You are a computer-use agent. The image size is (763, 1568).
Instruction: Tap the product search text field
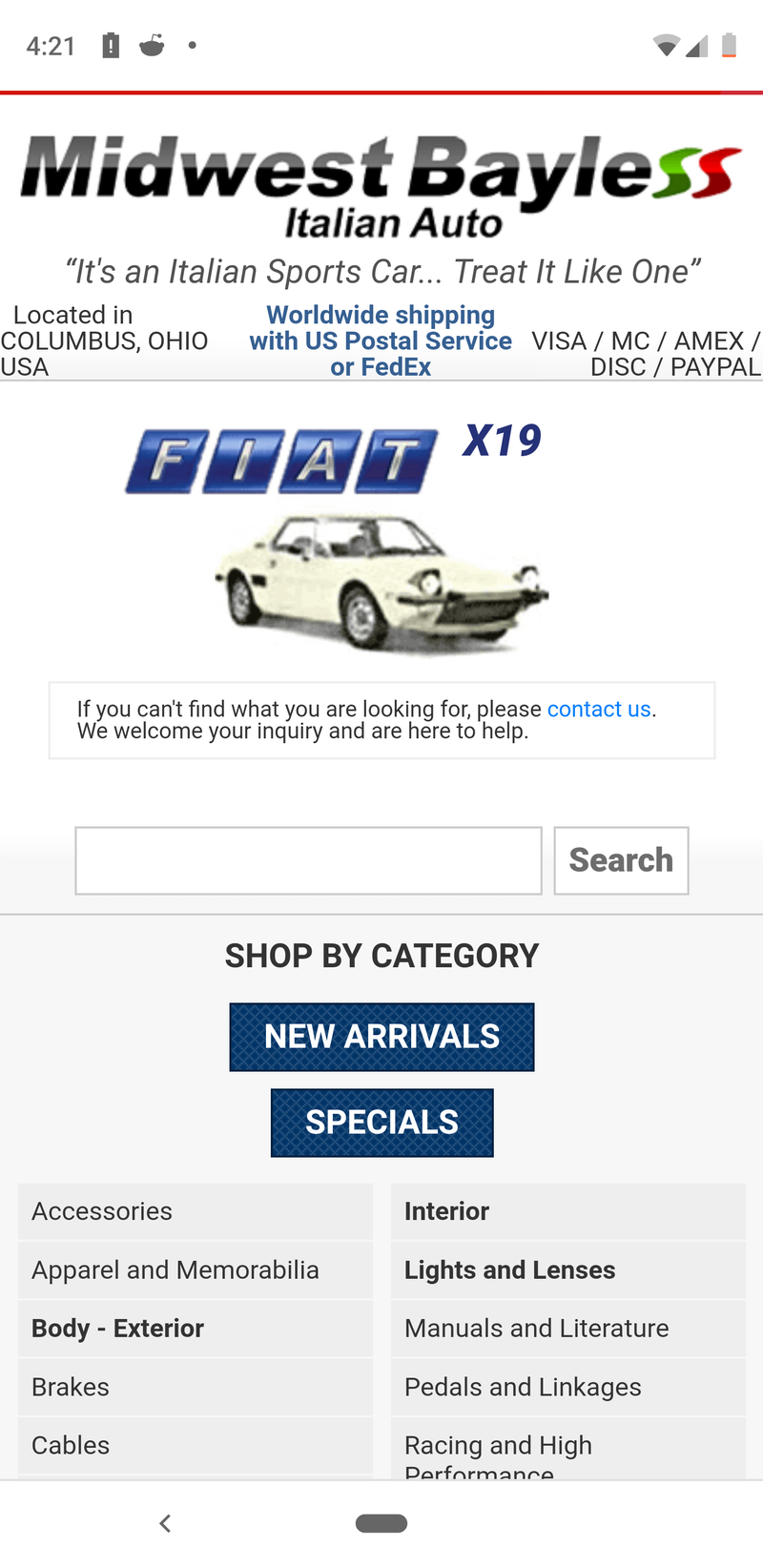[x=308, y=860]
